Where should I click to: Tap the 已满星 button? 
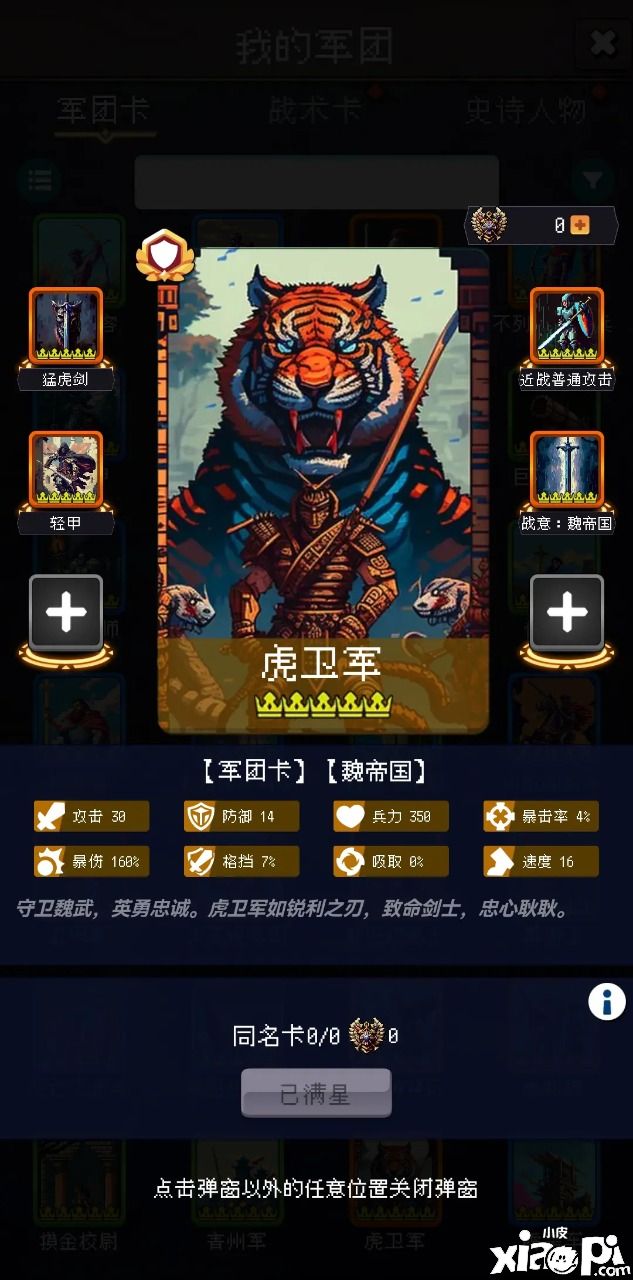click(x=316, y=1093)
